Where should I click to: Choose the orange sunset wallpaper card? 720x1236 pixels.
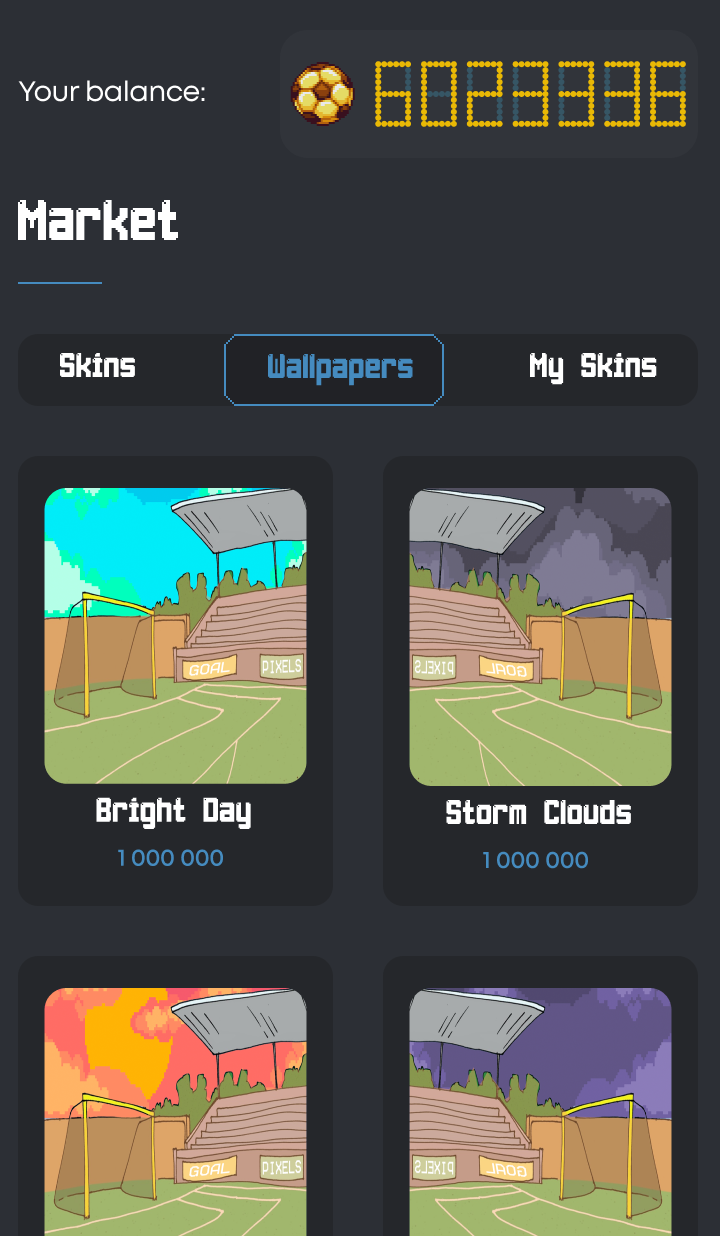[175, 1110]
